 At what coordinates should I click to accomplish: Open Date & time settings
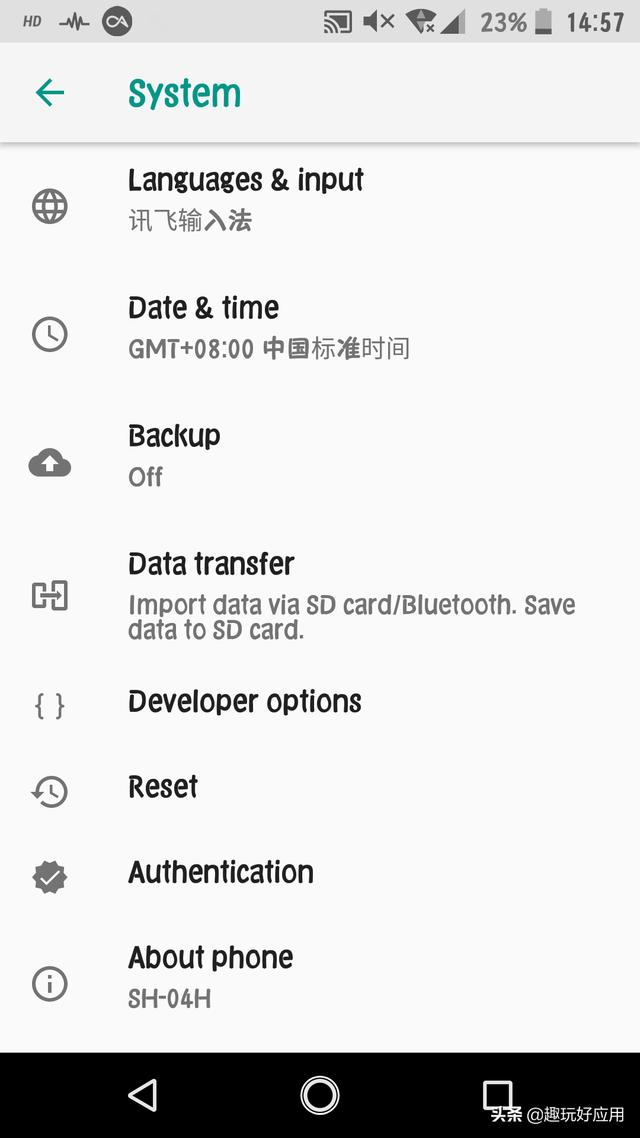point(320,334)
